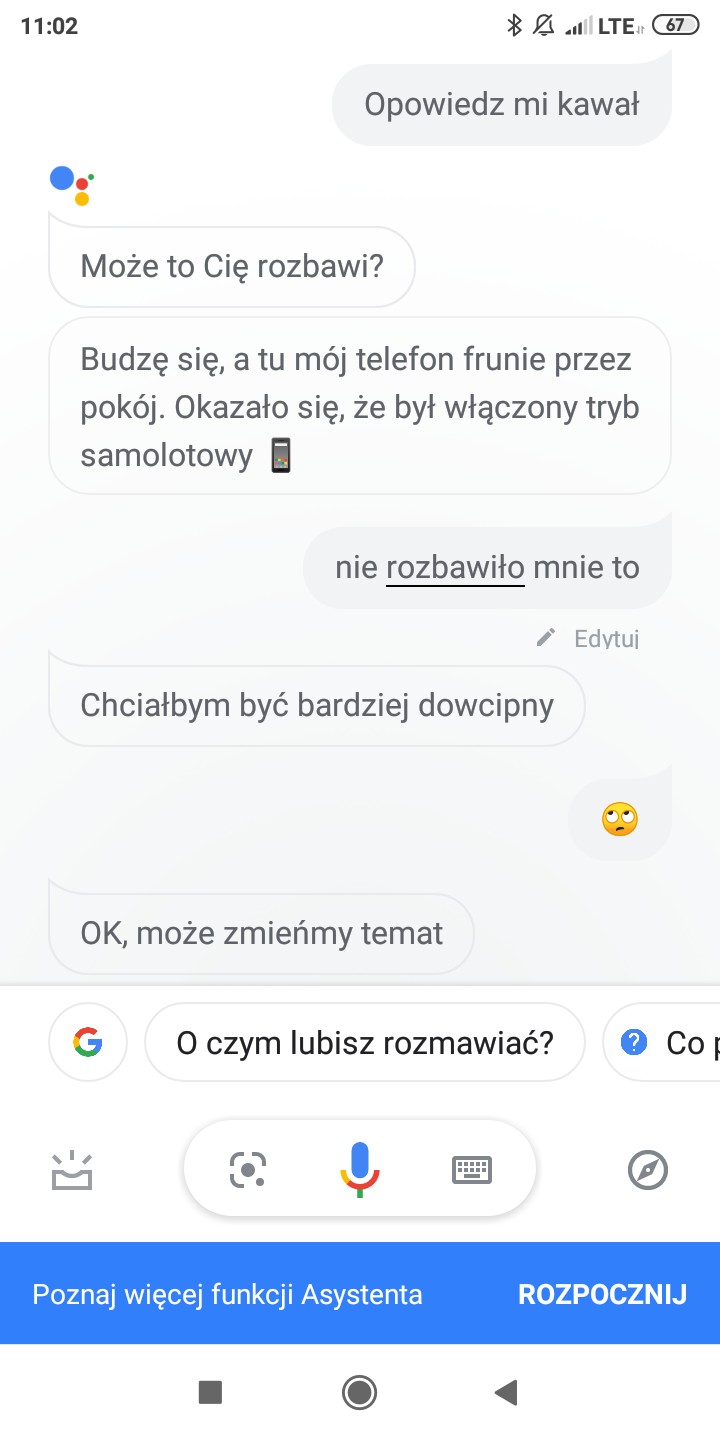The image size is (720, 1440).
Task: Open the Explore compass icon
Action: pyautogui.click(x=647, y=1169)
